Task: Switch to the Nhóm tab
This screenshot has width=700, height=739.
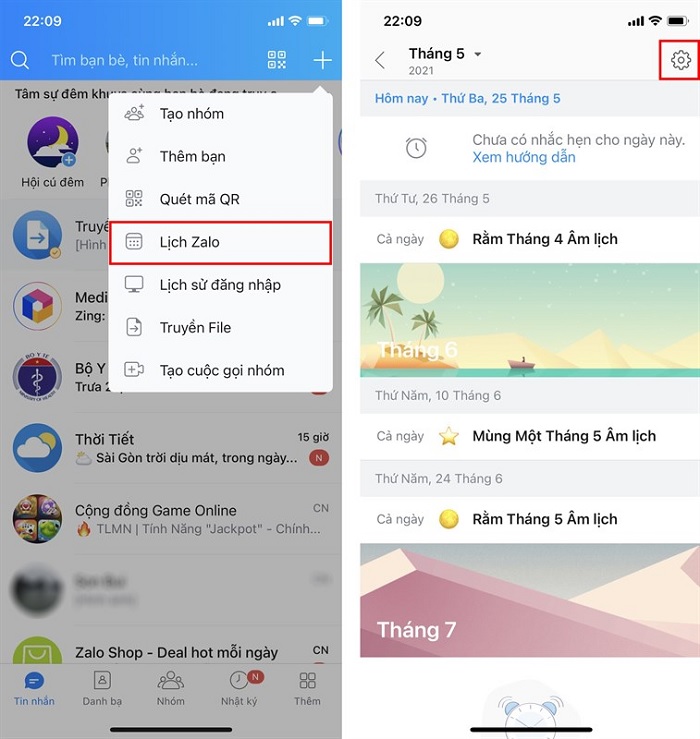Action: [170, 688]
